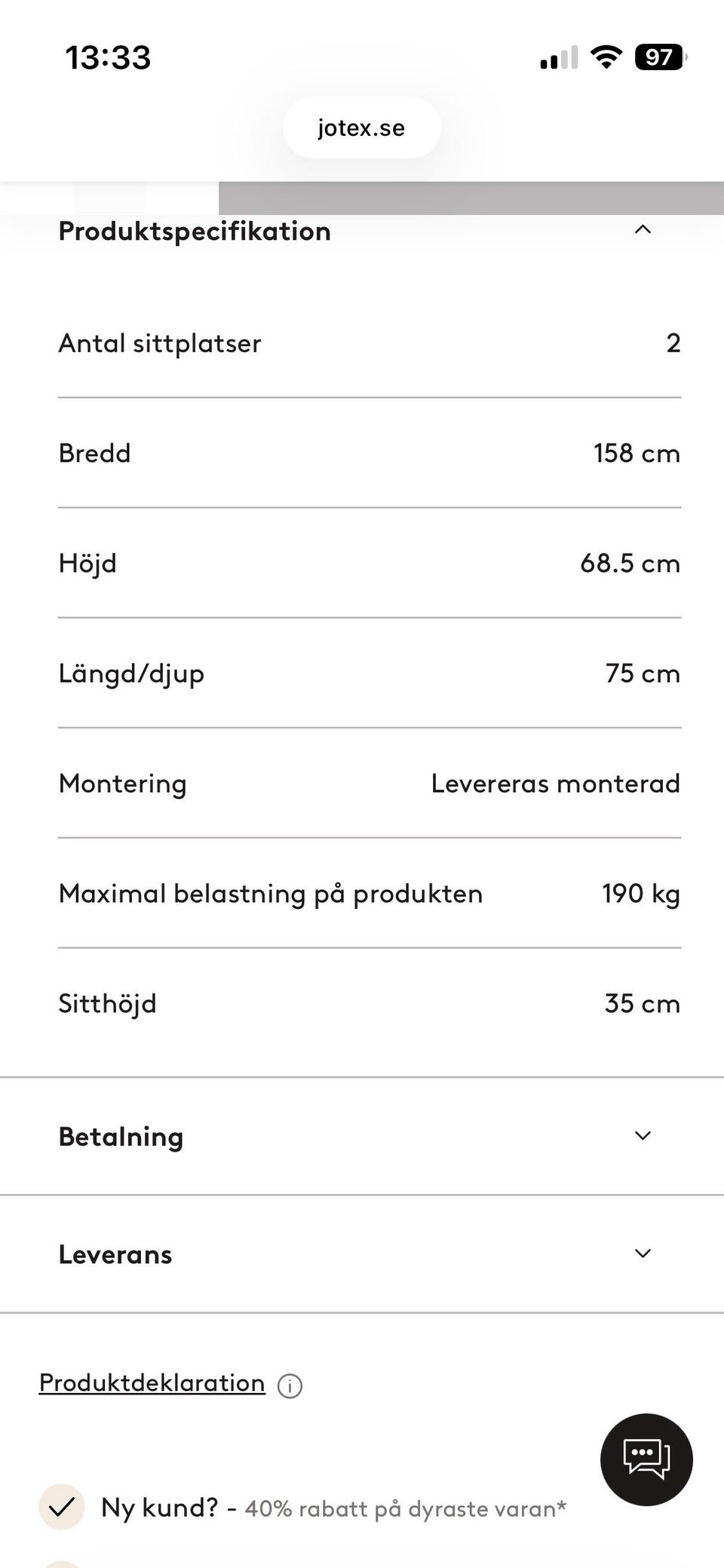Open the chat support bubble

pyautogui.click(x=646, y=1459)
